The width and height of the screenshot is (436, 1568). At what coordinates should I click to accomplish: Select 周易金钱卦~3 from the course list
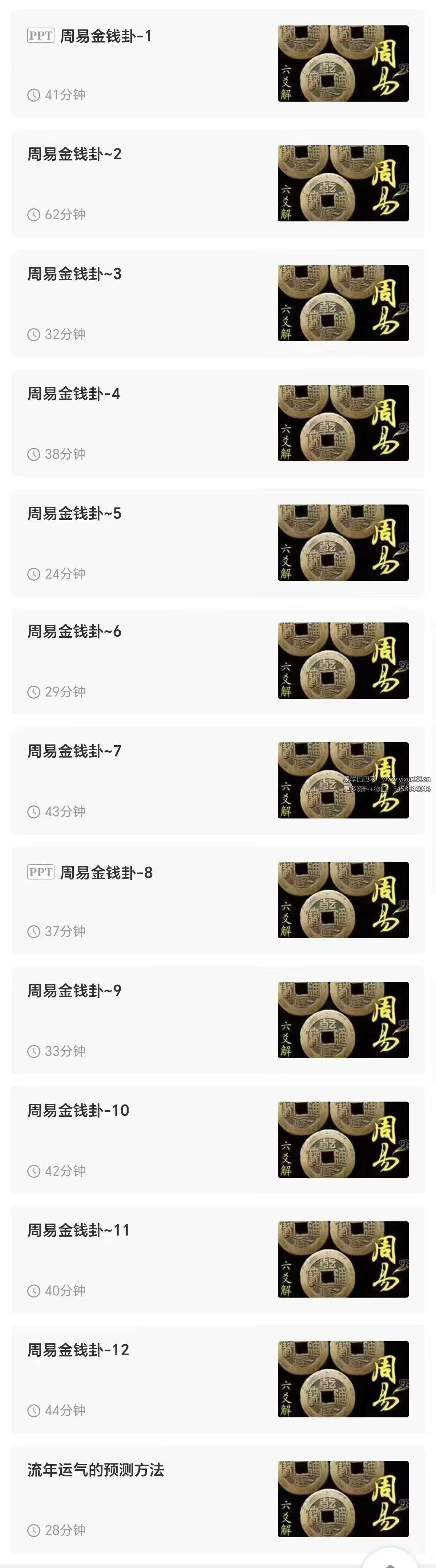point(74,274)
